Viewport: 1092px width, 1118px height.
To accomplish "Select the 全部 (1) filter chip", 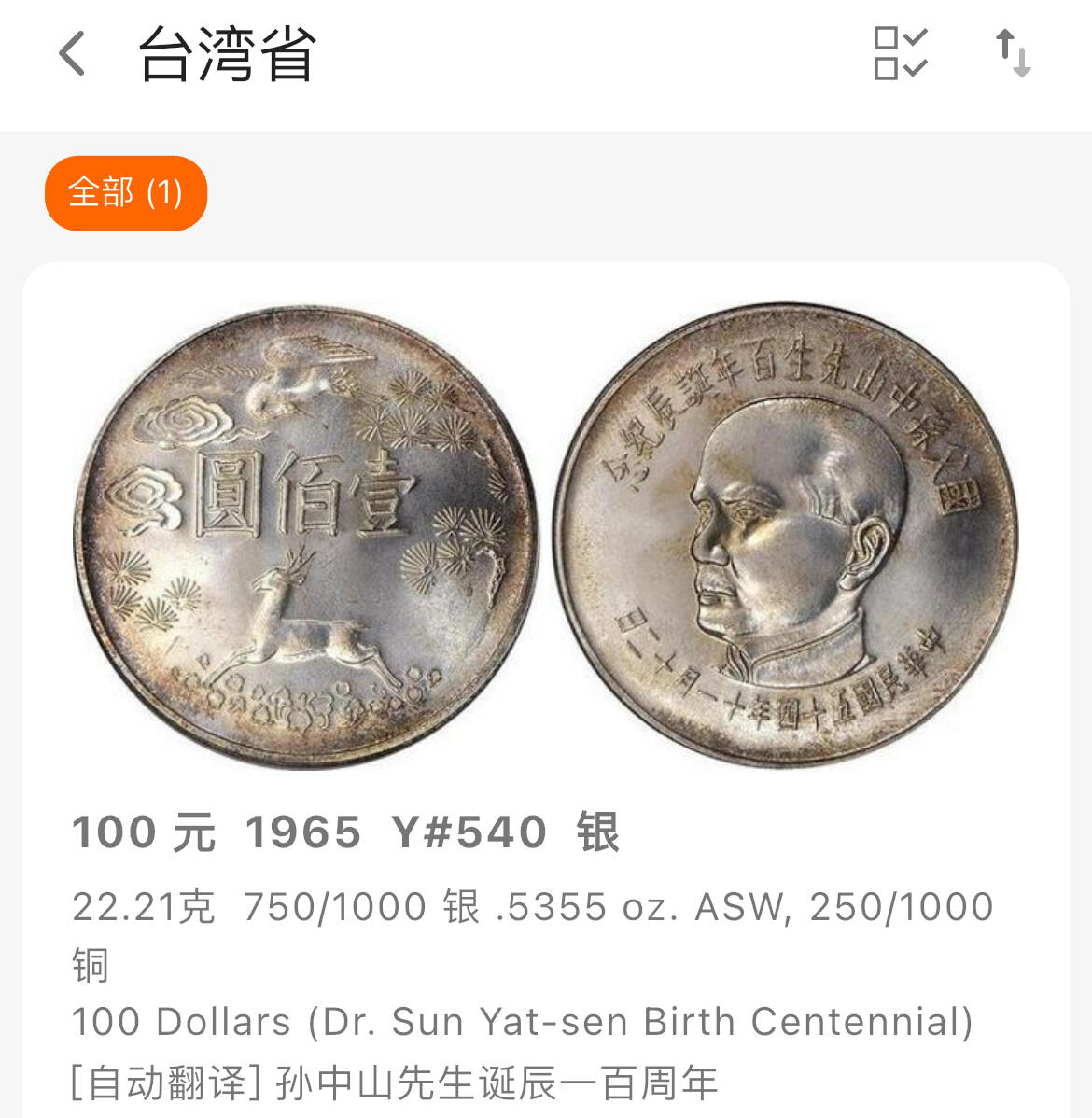I will tap(126, 193).
